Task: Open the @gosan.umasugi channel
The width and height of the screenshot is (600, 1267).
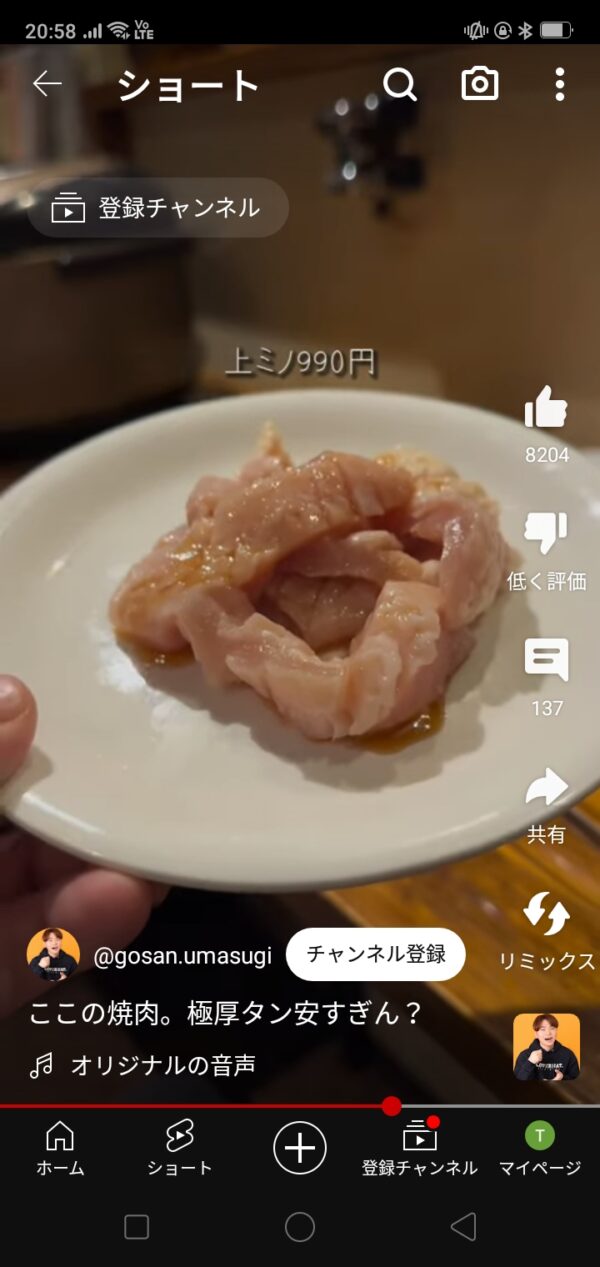Action: [x=181, y=955]
